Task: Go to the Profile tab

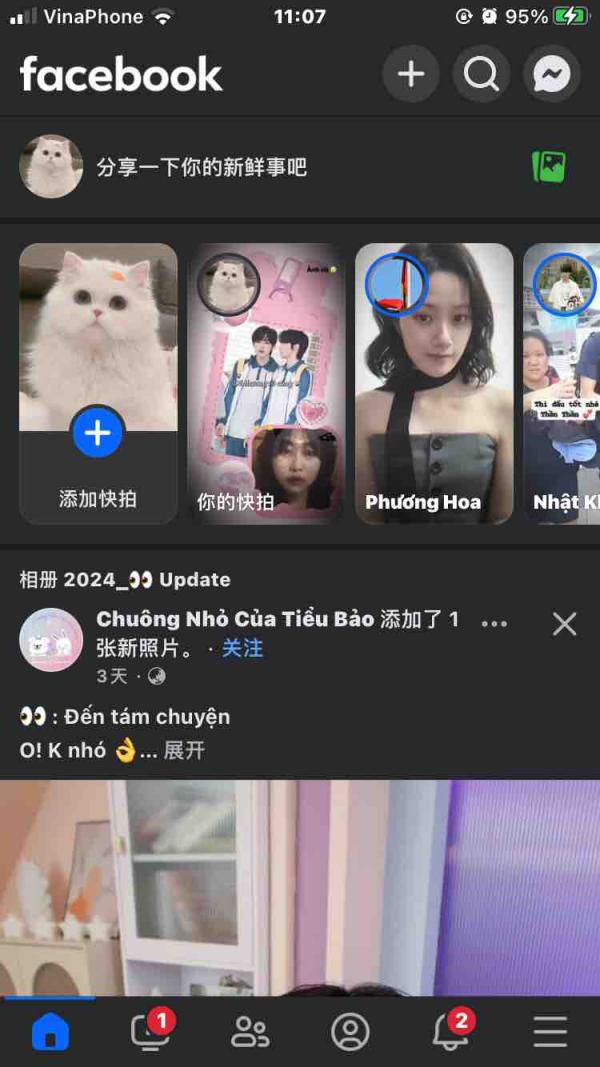Action: [x=350, y=1032]
